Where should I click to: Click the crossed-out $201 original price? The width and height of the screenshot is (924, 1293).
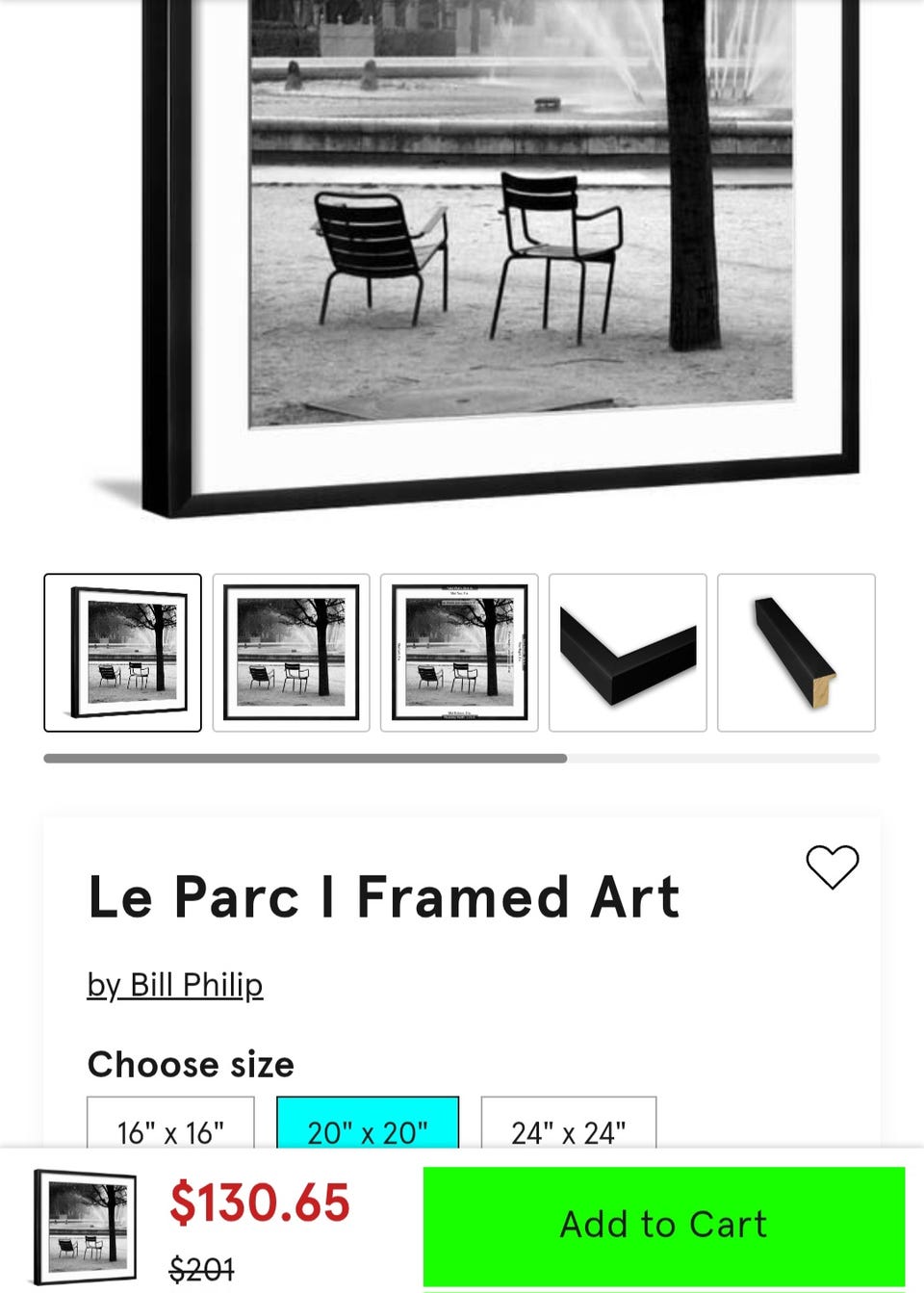198,1267
